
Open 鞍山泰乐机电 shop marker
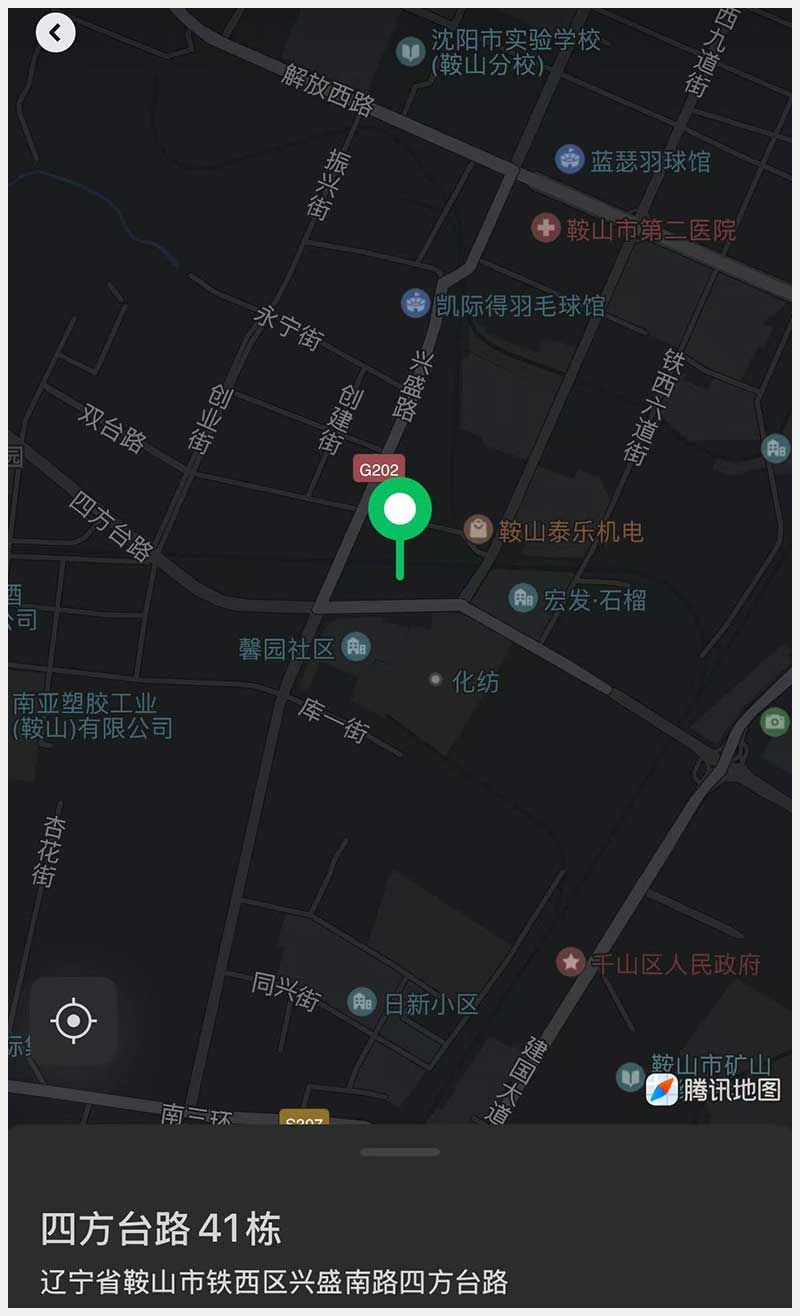[x=479, y=530]
